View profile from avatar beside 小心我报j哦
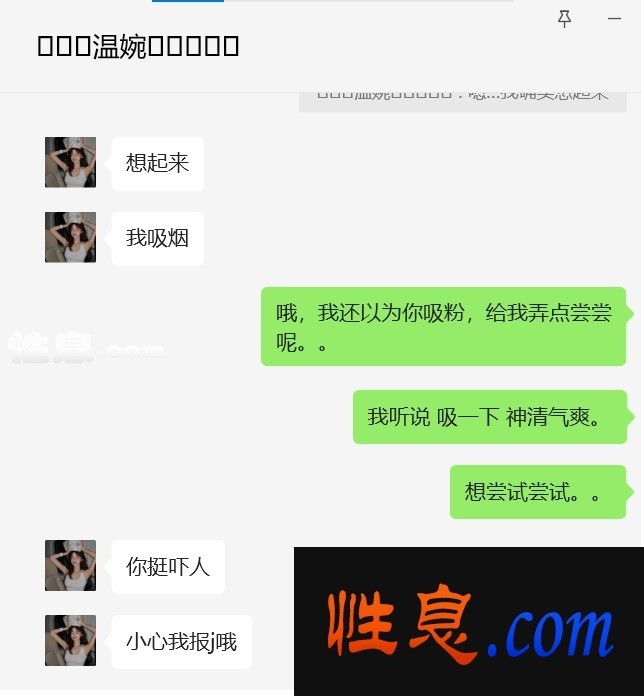Screen dimensions: 644x696 tap(70, 640)
